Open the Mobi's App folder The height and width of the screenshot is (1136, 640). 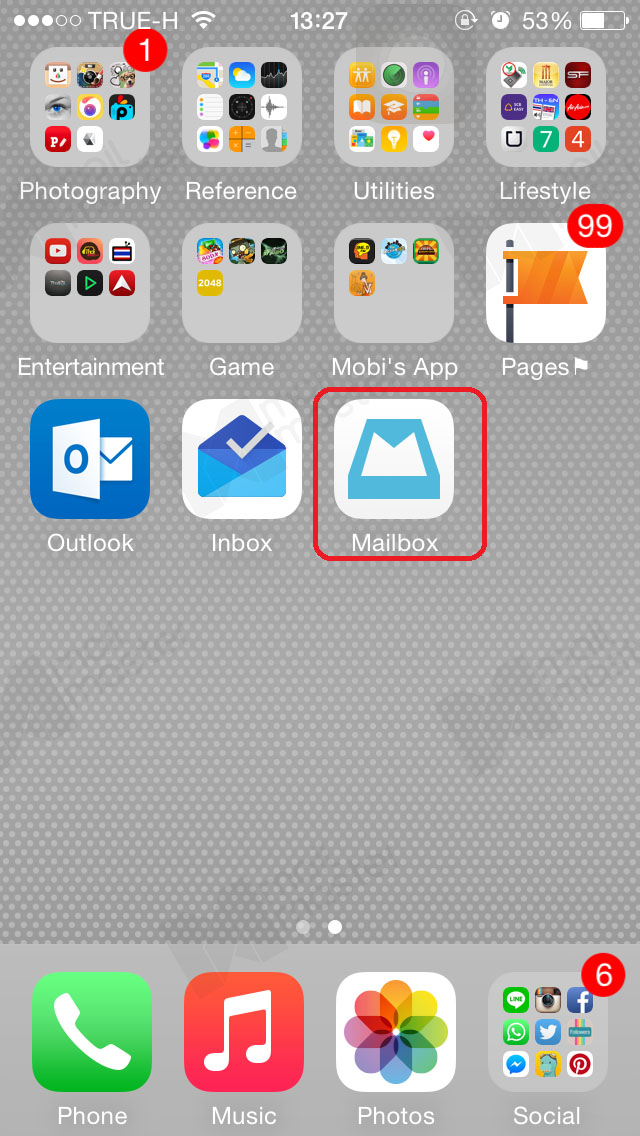[x=394, y=283]
